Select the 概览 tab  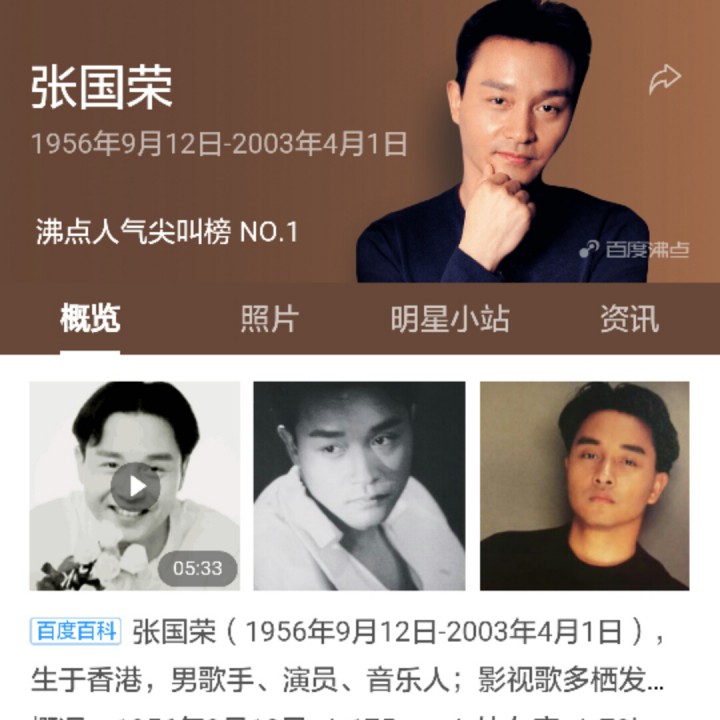[90, 319]
